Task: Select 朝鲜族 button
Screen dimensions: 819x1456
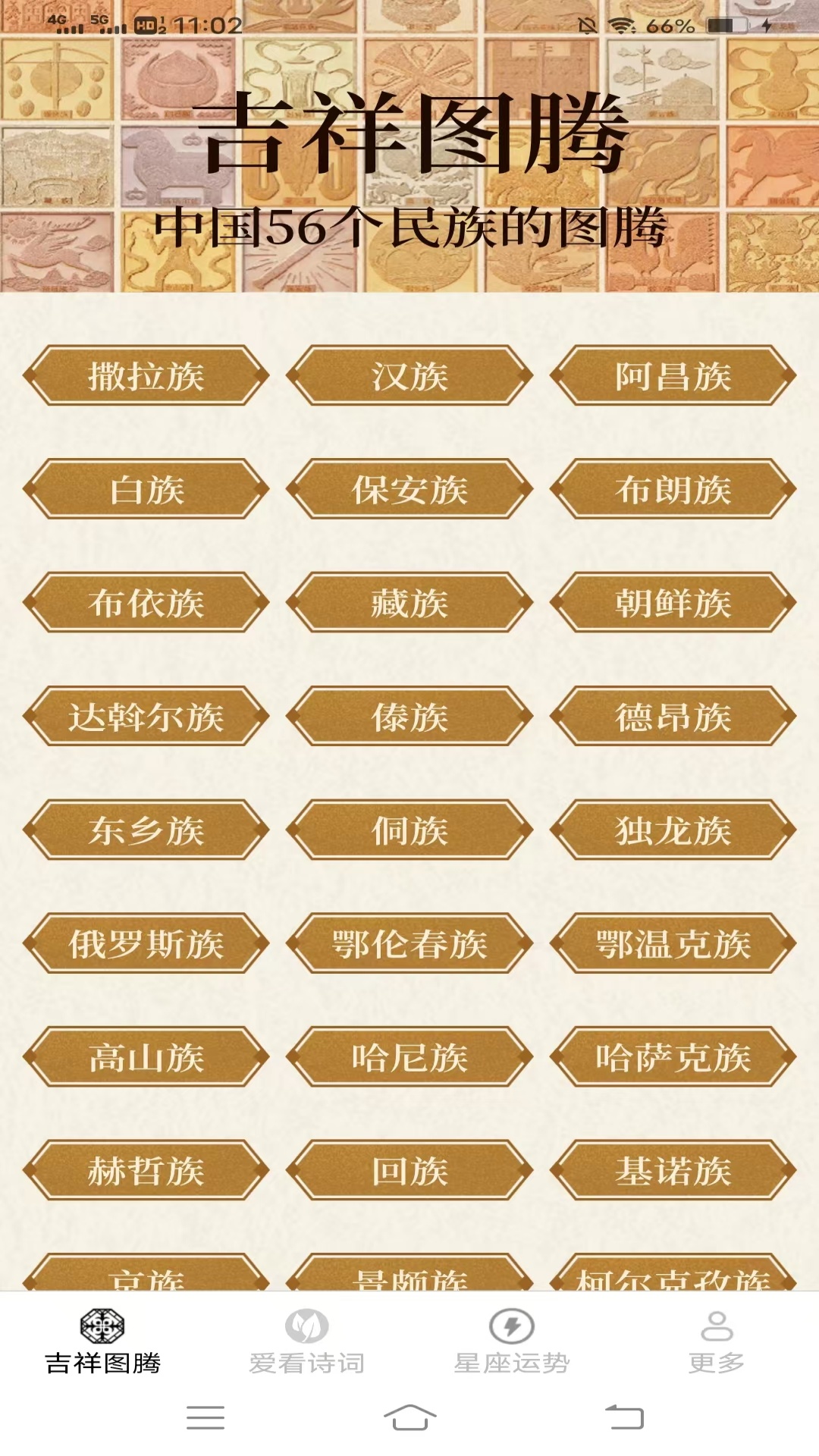Action: point(673,603)
